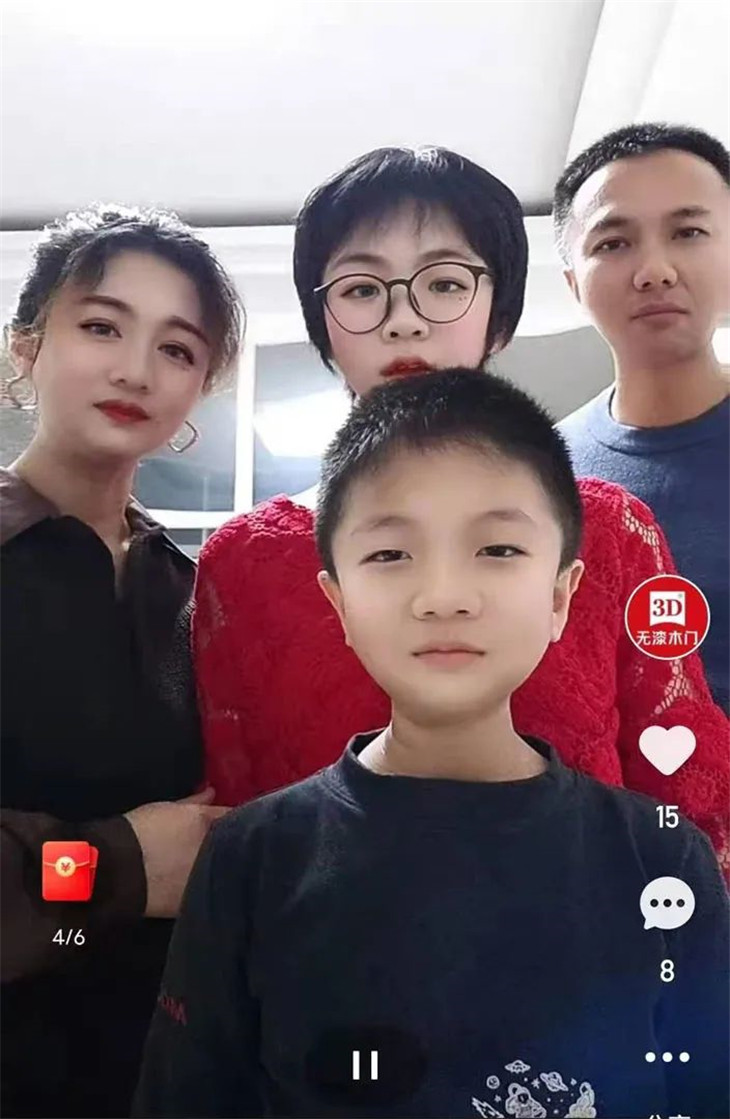The image size is (730, 1119).
Task: Open the 3D无漆木门 creator avatar
Action: pyautogui.click(x=666, y=616)
